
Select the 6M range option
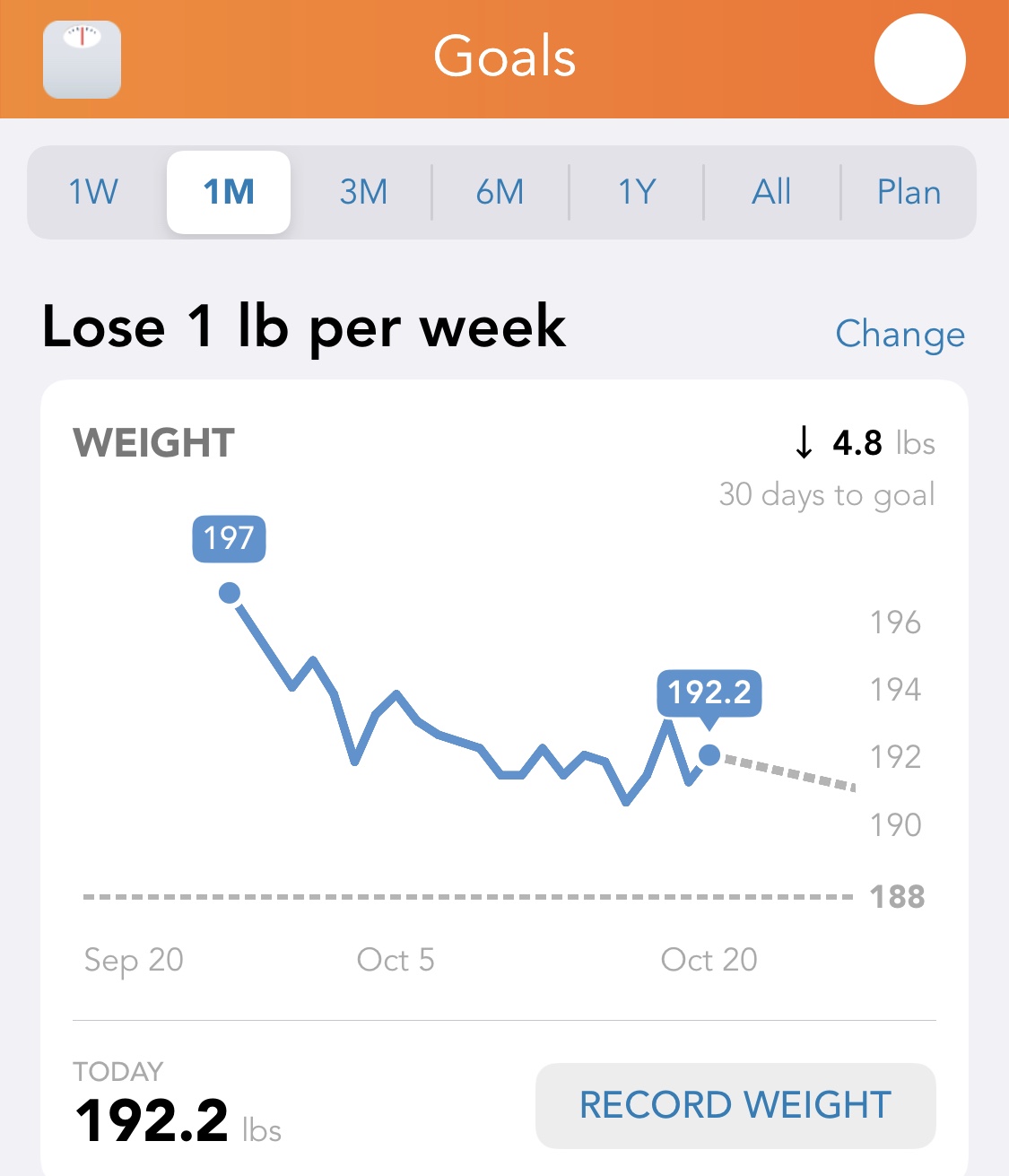pyautogui.click(x=500, y=191)
